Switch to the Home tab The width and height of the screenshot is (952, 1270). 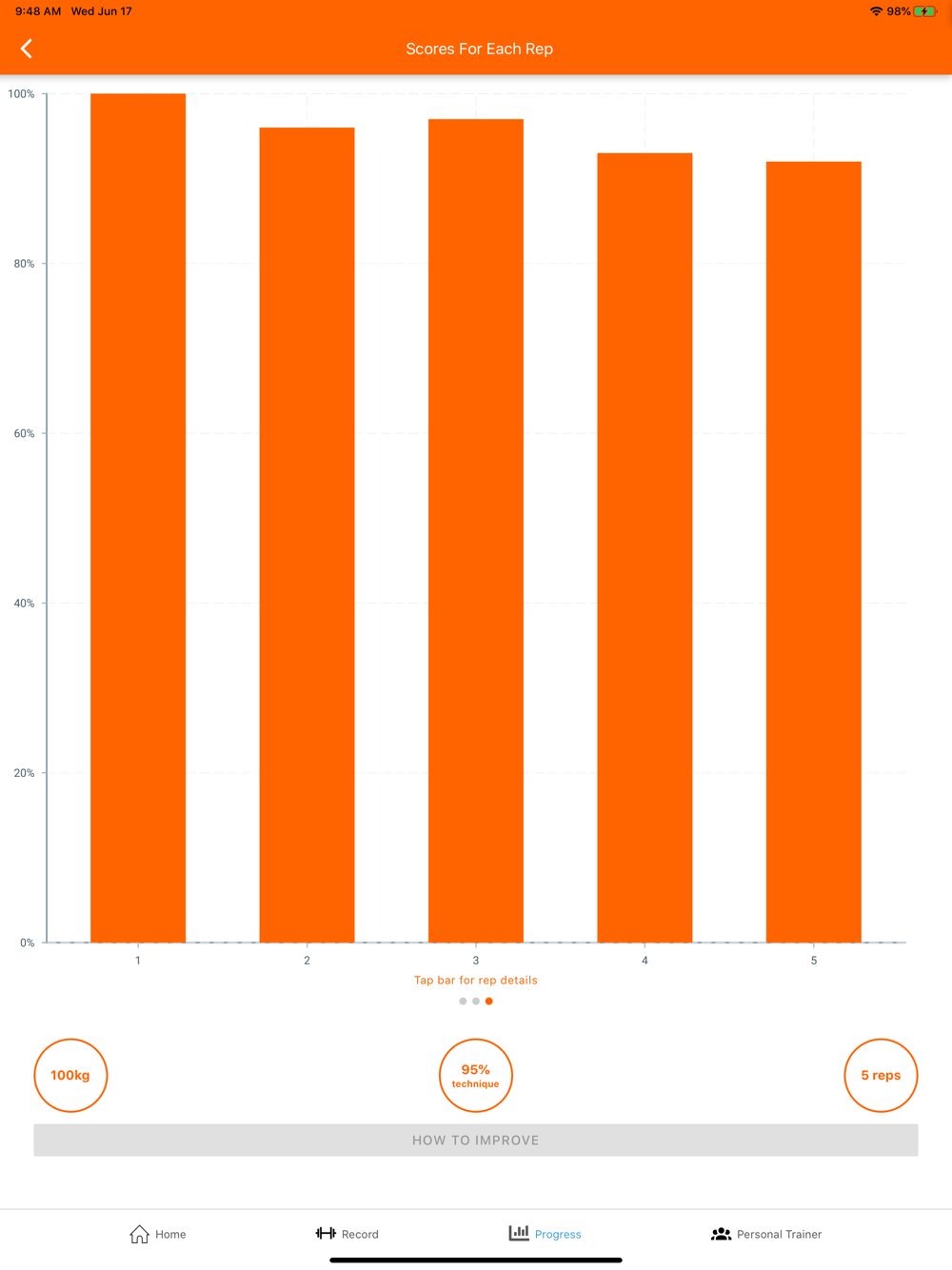158,1234
